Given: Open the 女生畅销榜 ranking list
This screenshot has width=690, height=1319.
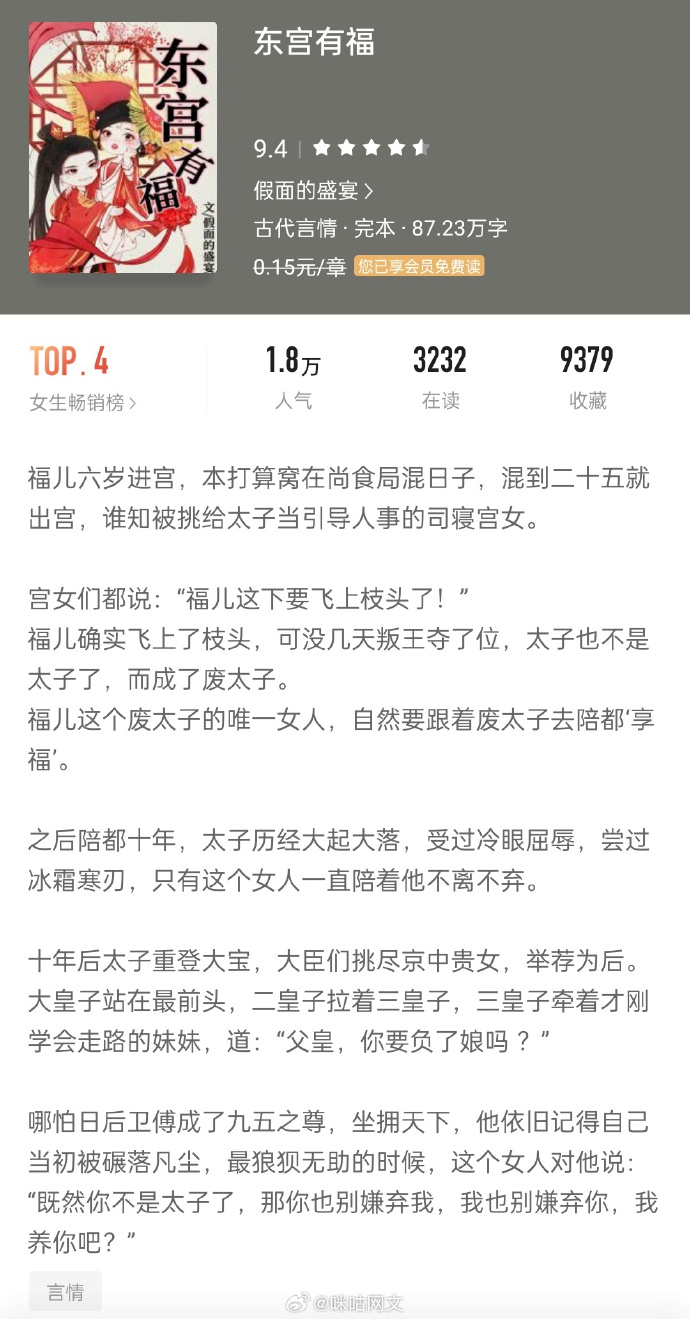Looking at the screenshot, I should [x=83, y=402].
